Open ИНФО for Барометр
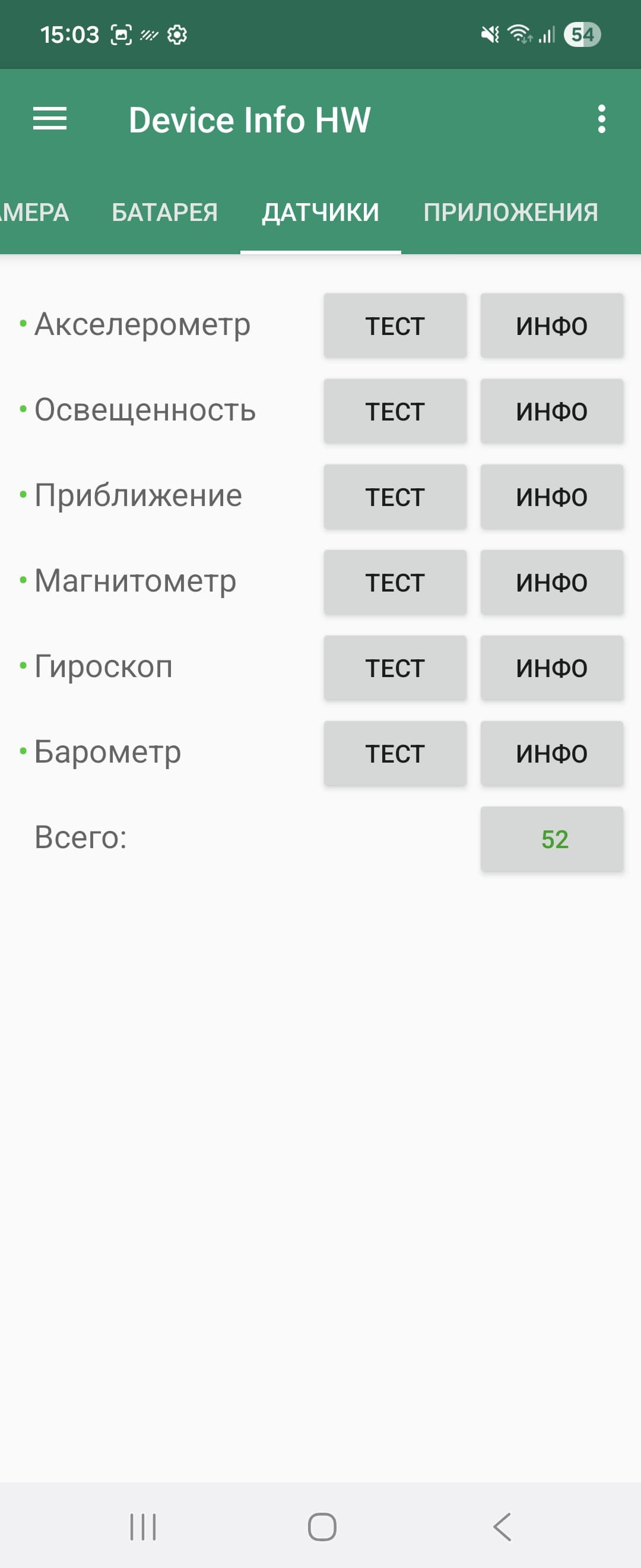The height and width of the screenshot is (1568, 641). (551, 754)
